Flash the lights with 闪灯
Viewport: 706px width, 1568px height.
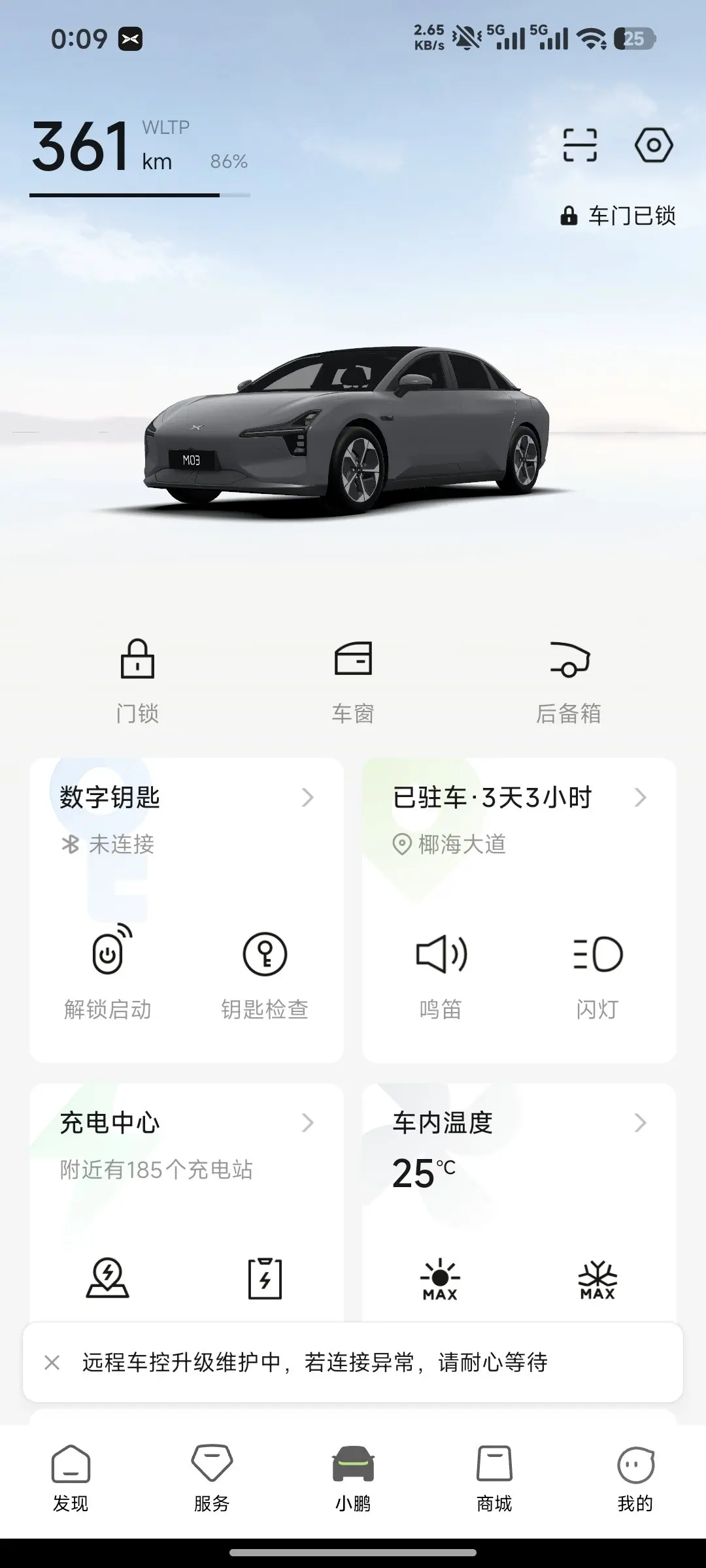pos(597,972)
